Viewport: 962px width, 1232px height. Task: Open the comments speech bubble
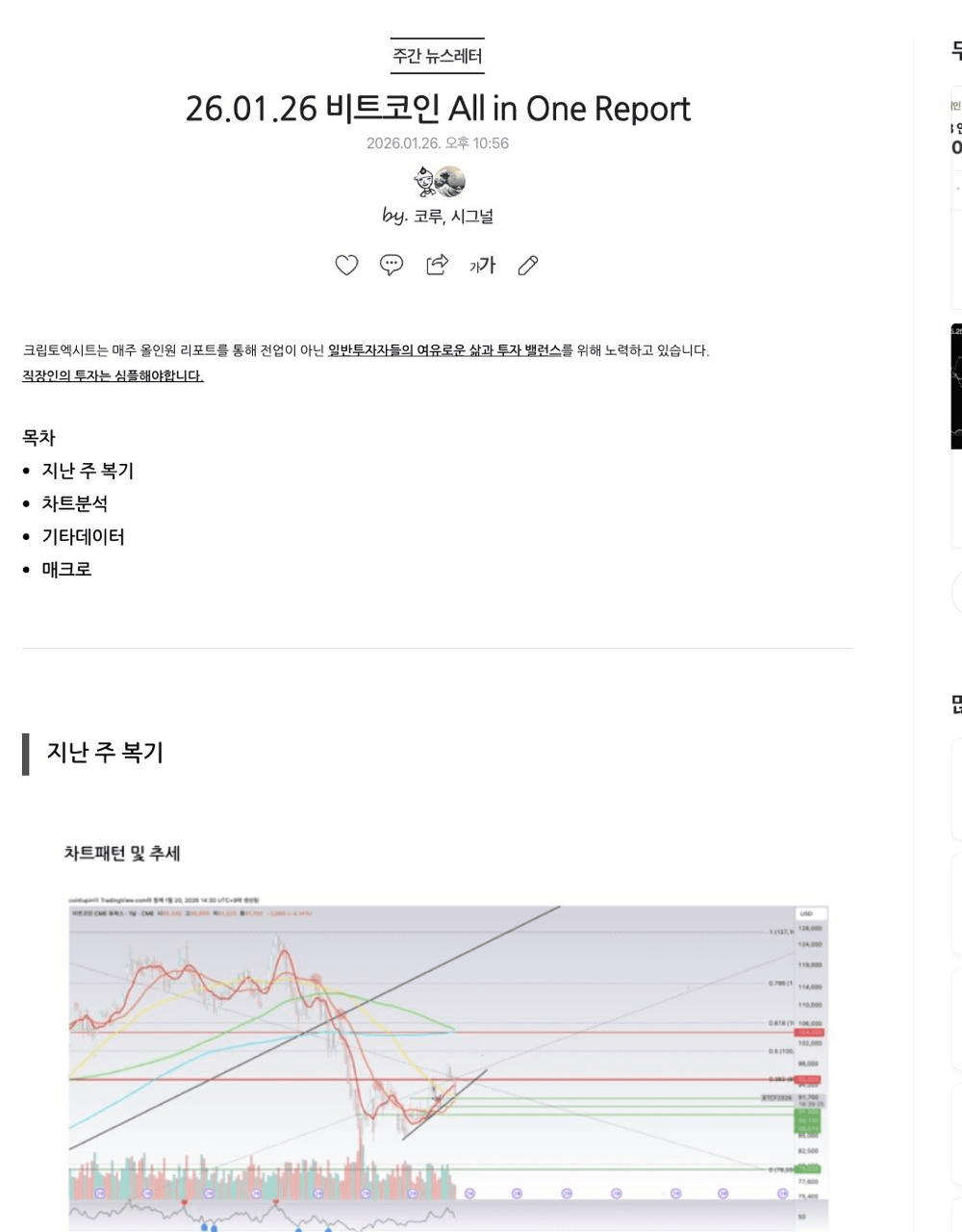click(x=392, y=265)
